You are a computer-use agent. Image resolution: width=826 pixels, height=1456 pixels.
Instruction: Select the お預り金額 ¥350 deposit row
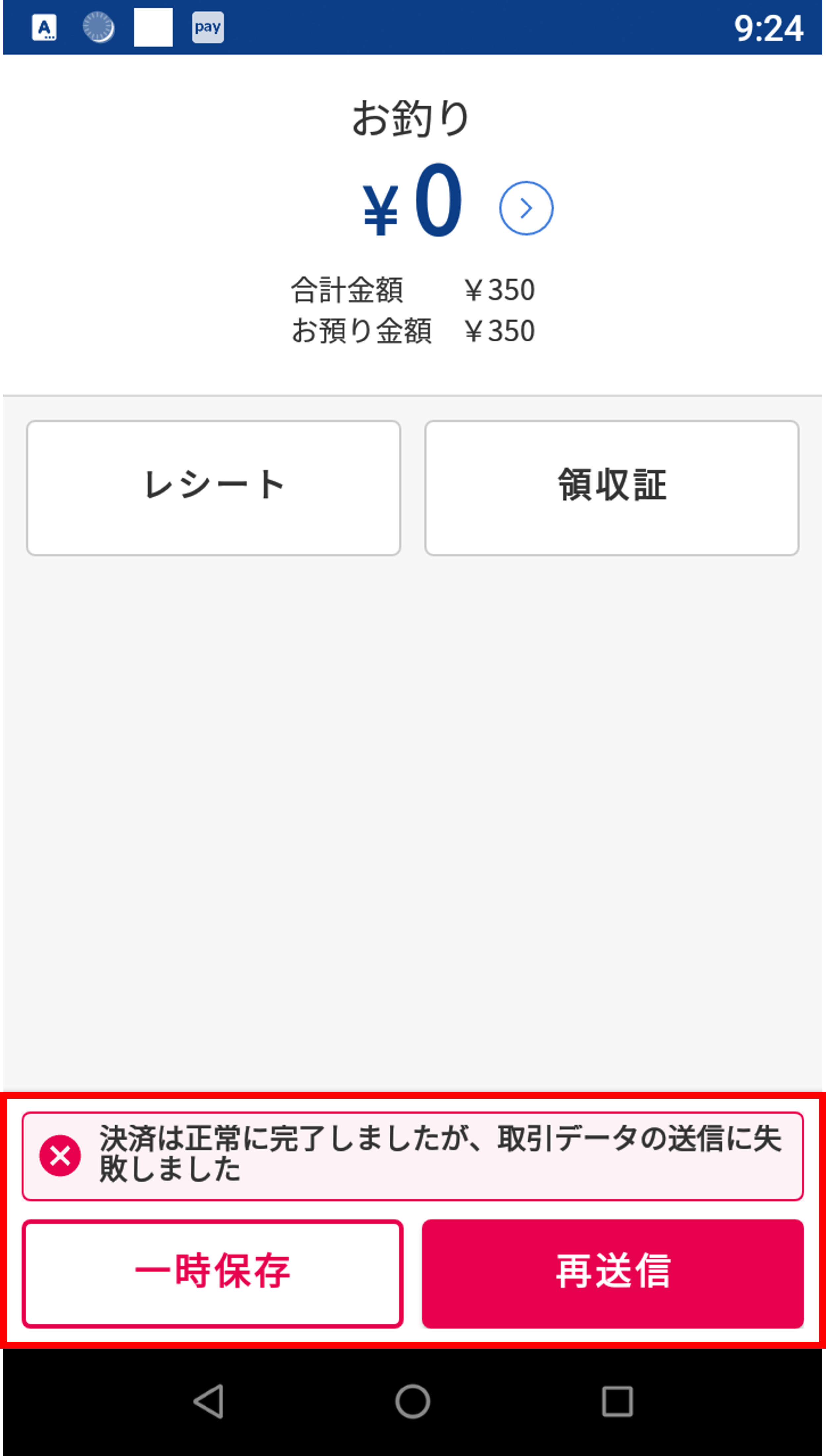pos(414,331)
